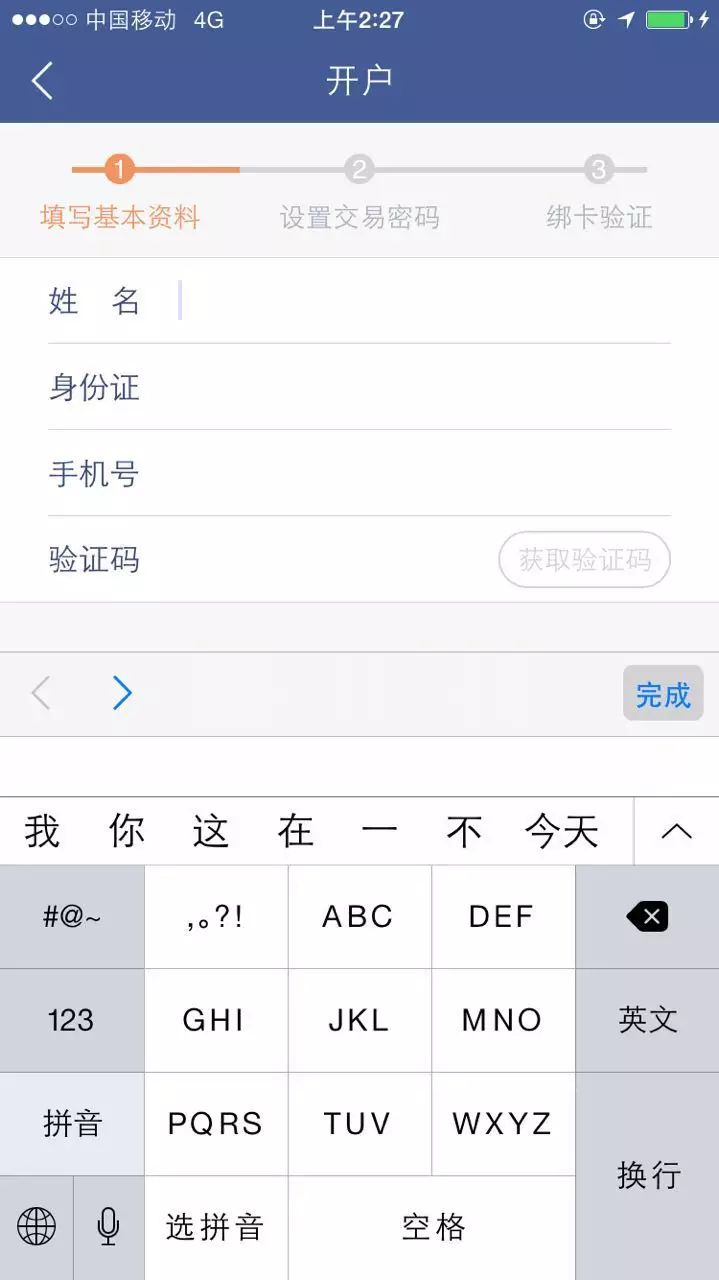The width and height of the screenshot is (719, 1280).
Task: Pick the suggested word 今天
Action: [x=562, y=831]
